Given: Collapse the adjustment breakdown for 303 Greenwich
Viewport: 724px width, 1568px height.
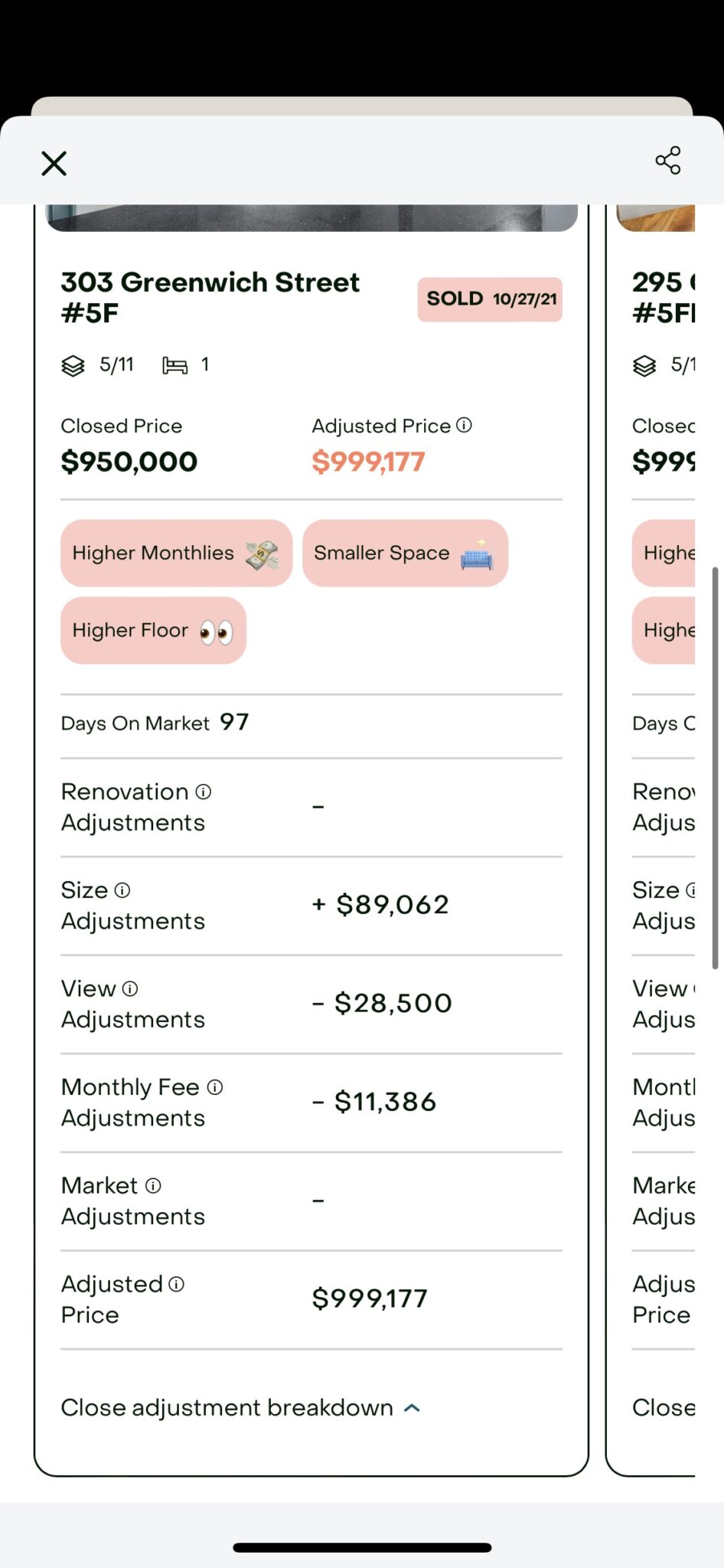Looking at the screenshot, I should pyautogui.click(x=241, y=1408).
